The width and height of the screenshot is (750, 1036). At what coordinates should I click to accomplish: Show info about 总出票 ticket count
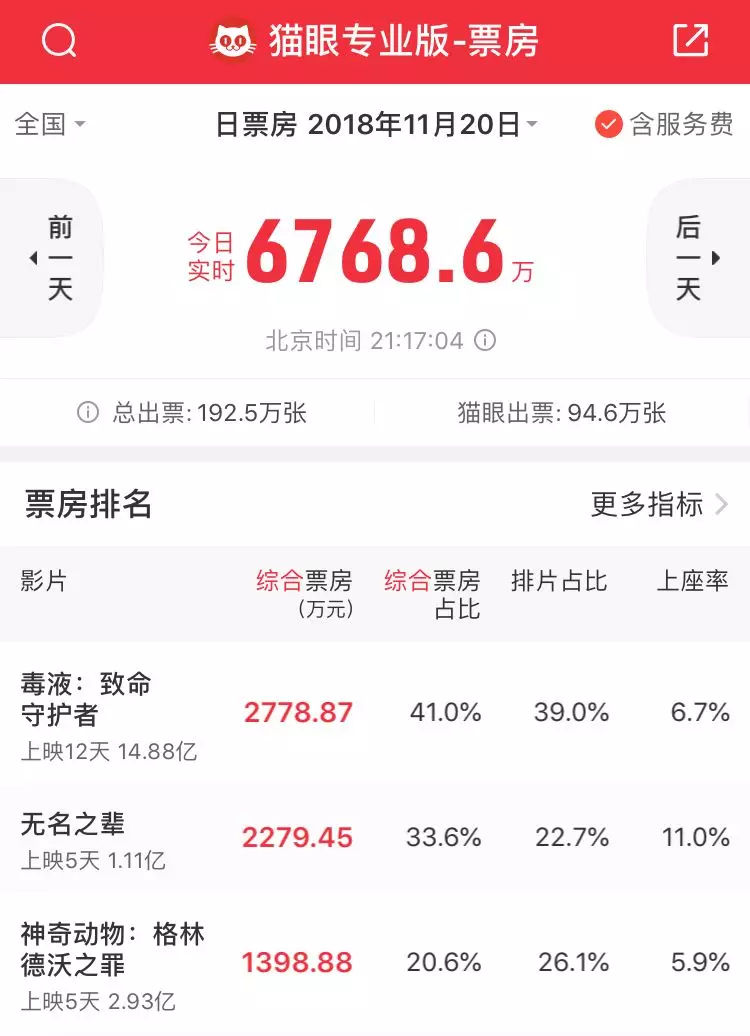click(88, 413)
